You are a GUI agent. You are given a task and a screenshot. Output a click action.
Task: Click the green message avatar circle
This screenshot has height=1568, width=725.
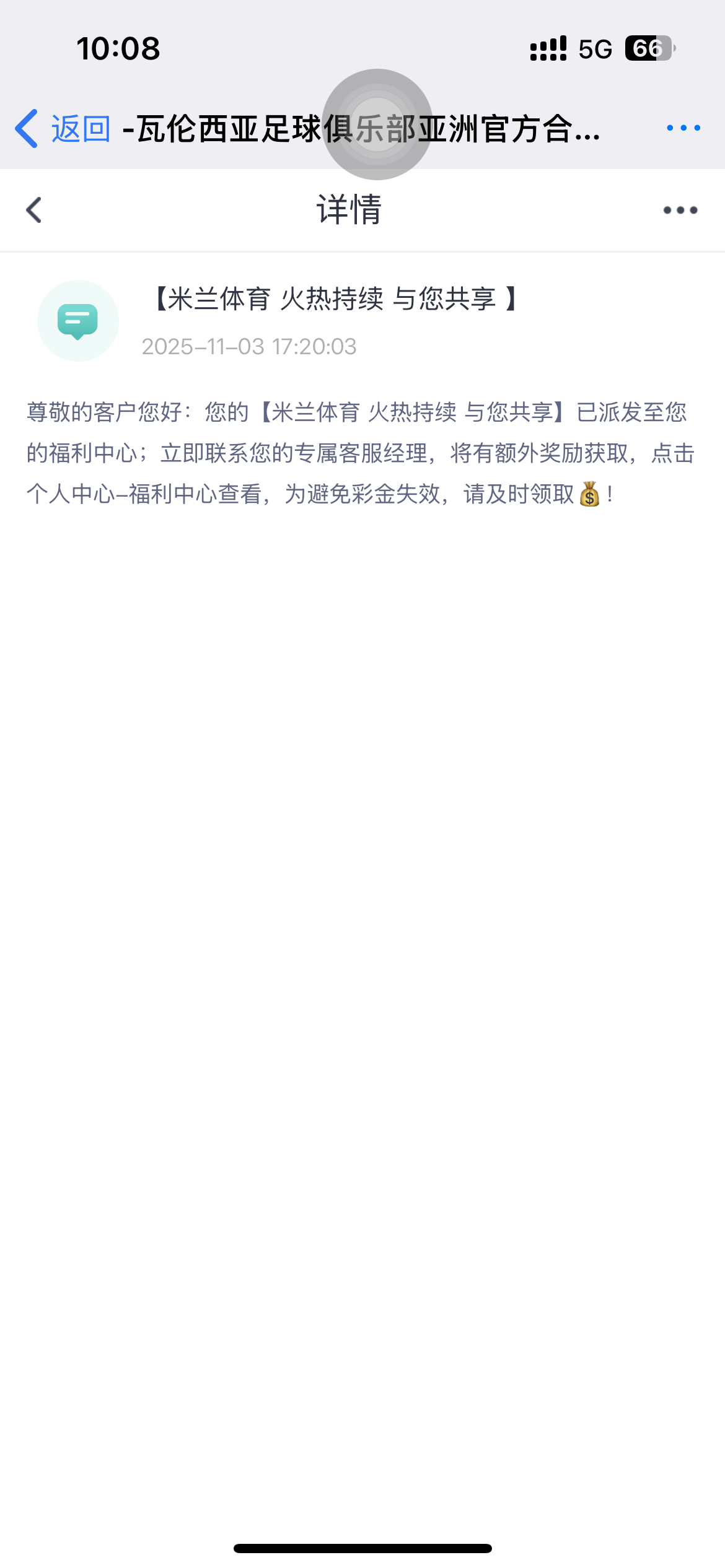[77, 321]
